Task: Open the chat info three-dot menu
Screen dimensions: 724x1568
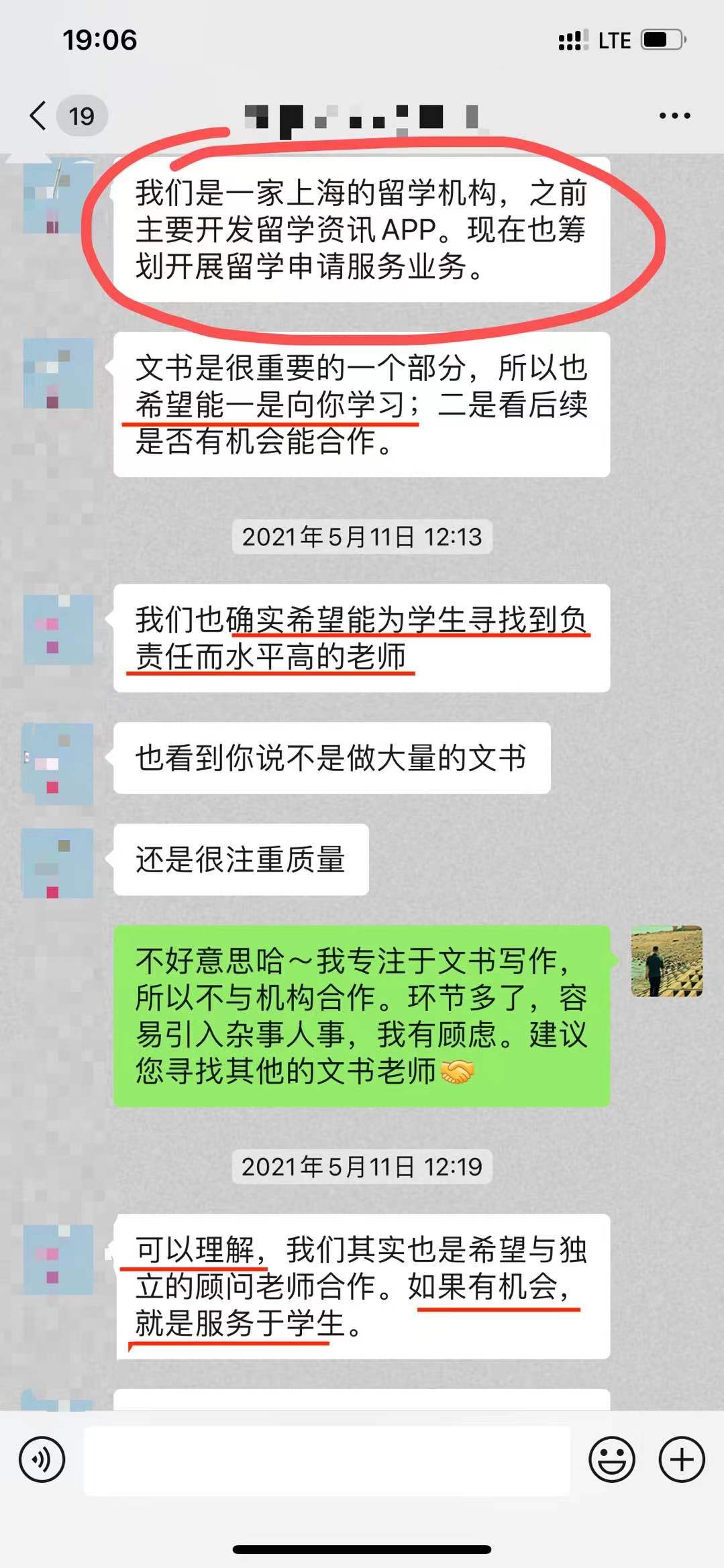Action: tap(674, 115)
